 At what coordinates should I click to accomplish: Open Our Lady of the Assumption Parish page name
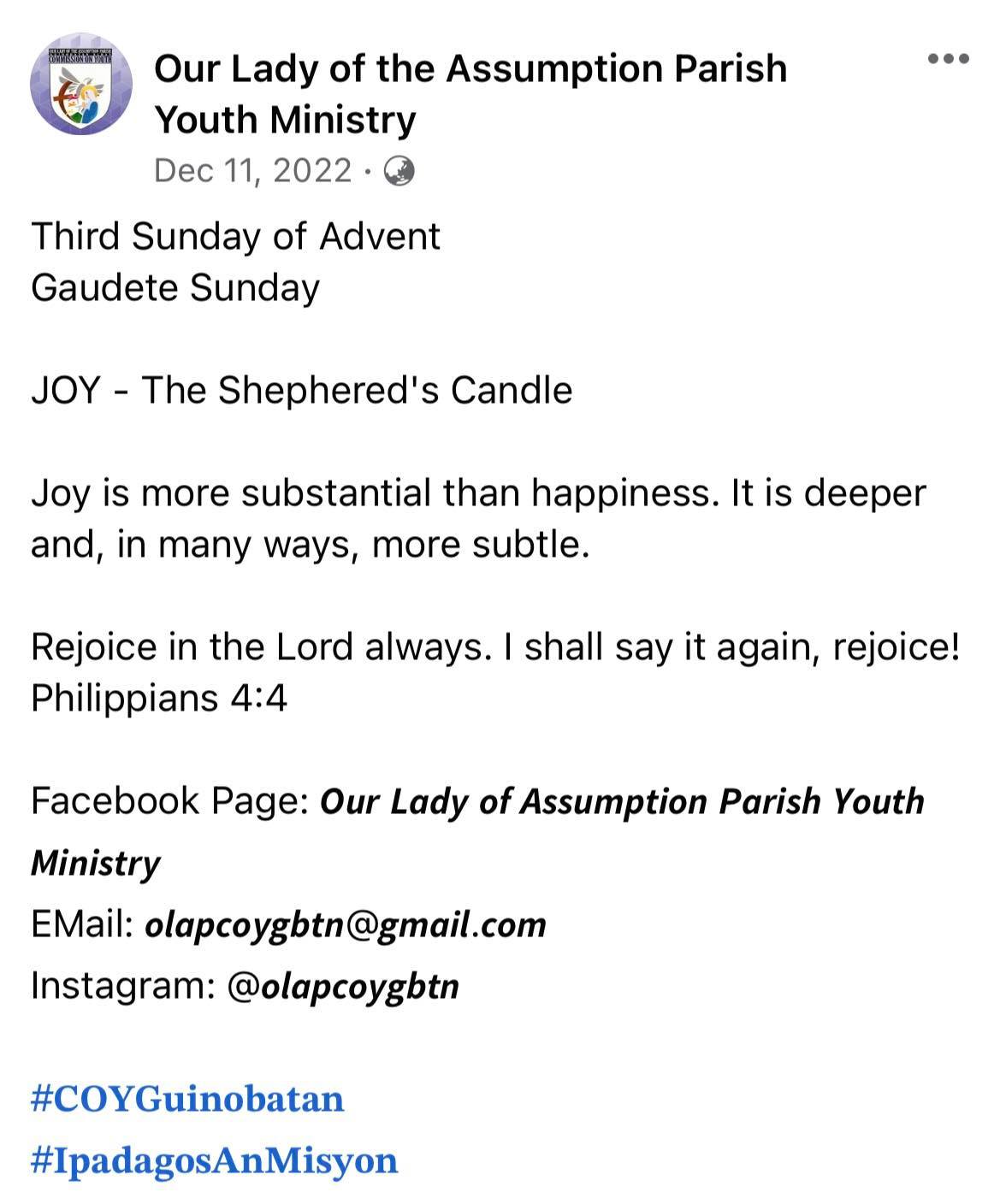point(470,93)
